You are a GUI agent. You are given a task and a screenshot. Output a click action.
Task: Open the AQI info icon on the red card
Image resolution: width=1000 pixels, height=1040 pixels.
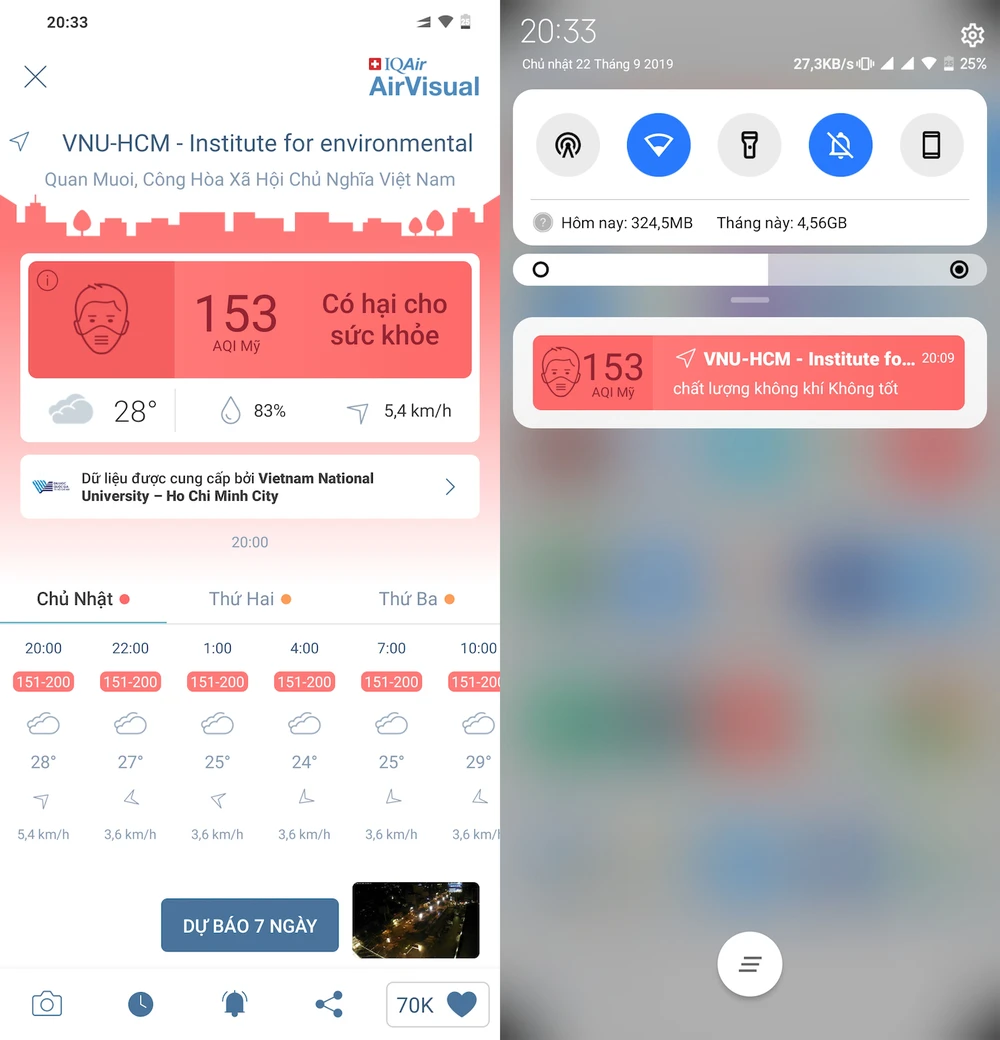pos(47,281)
